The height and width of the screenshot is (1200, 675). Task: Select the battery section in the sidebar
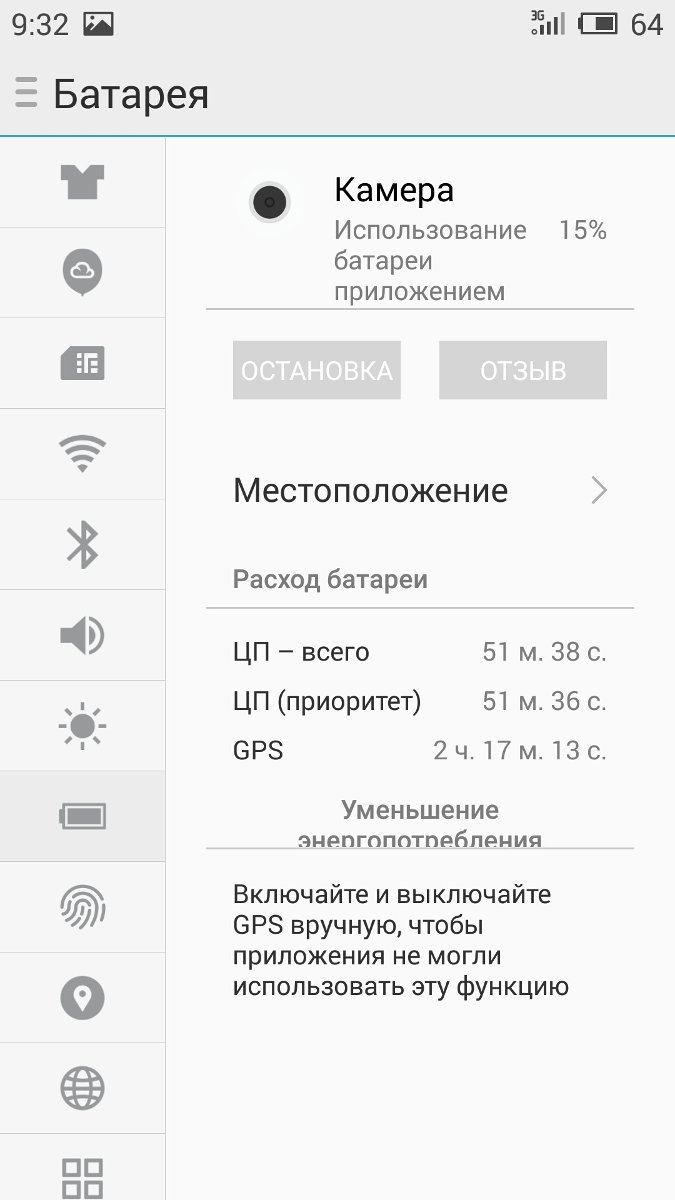coord(82,816)
